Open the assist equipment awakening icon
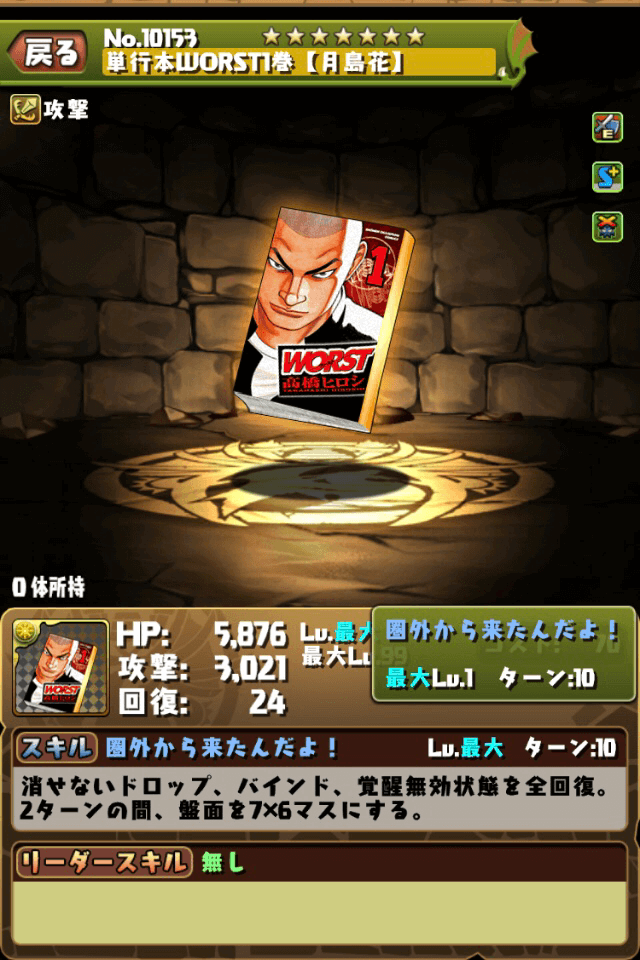 click(x=606, y=126)
